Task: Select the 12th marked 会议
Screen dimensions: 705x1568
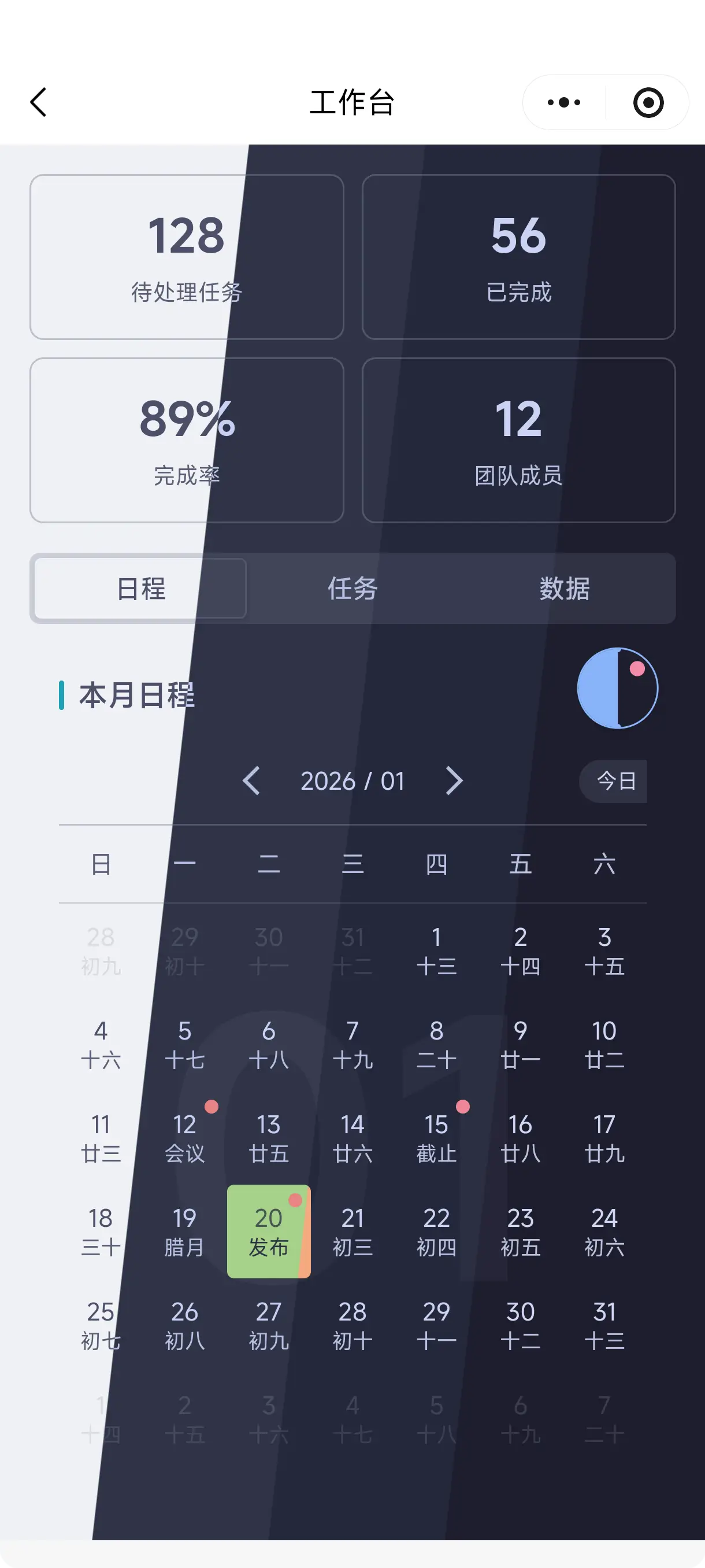Action: point(184,1137)
